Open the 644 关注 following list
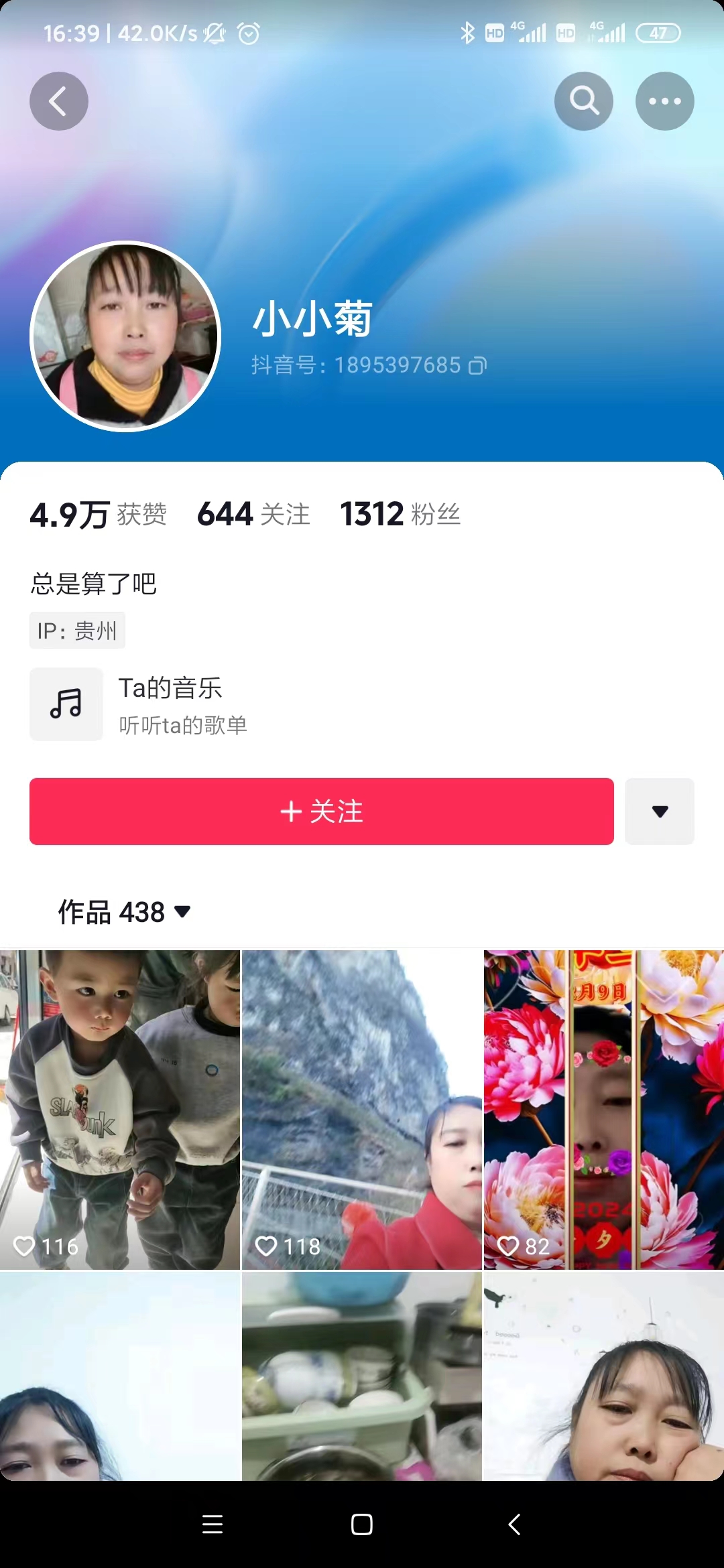 tap(253, 515)
